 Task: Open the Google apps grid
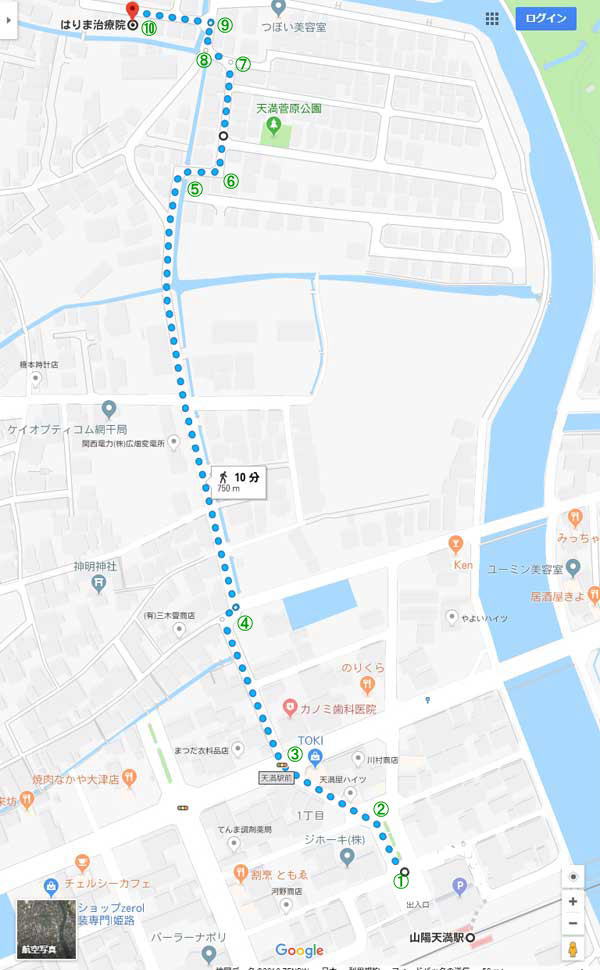tap(492, 19)
